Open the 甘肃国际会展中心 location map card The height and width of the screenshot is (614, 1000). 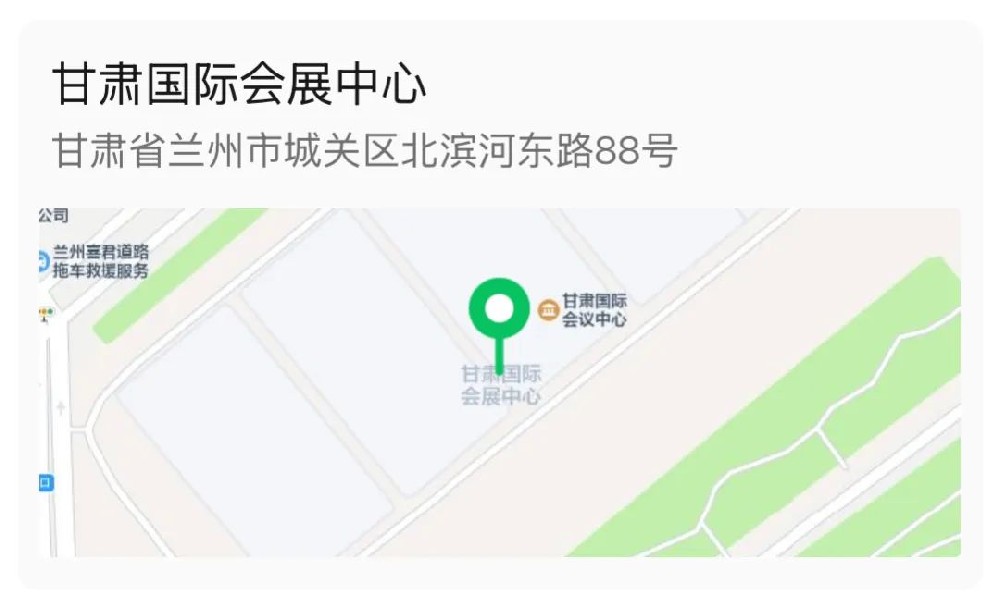pos(500,380)
